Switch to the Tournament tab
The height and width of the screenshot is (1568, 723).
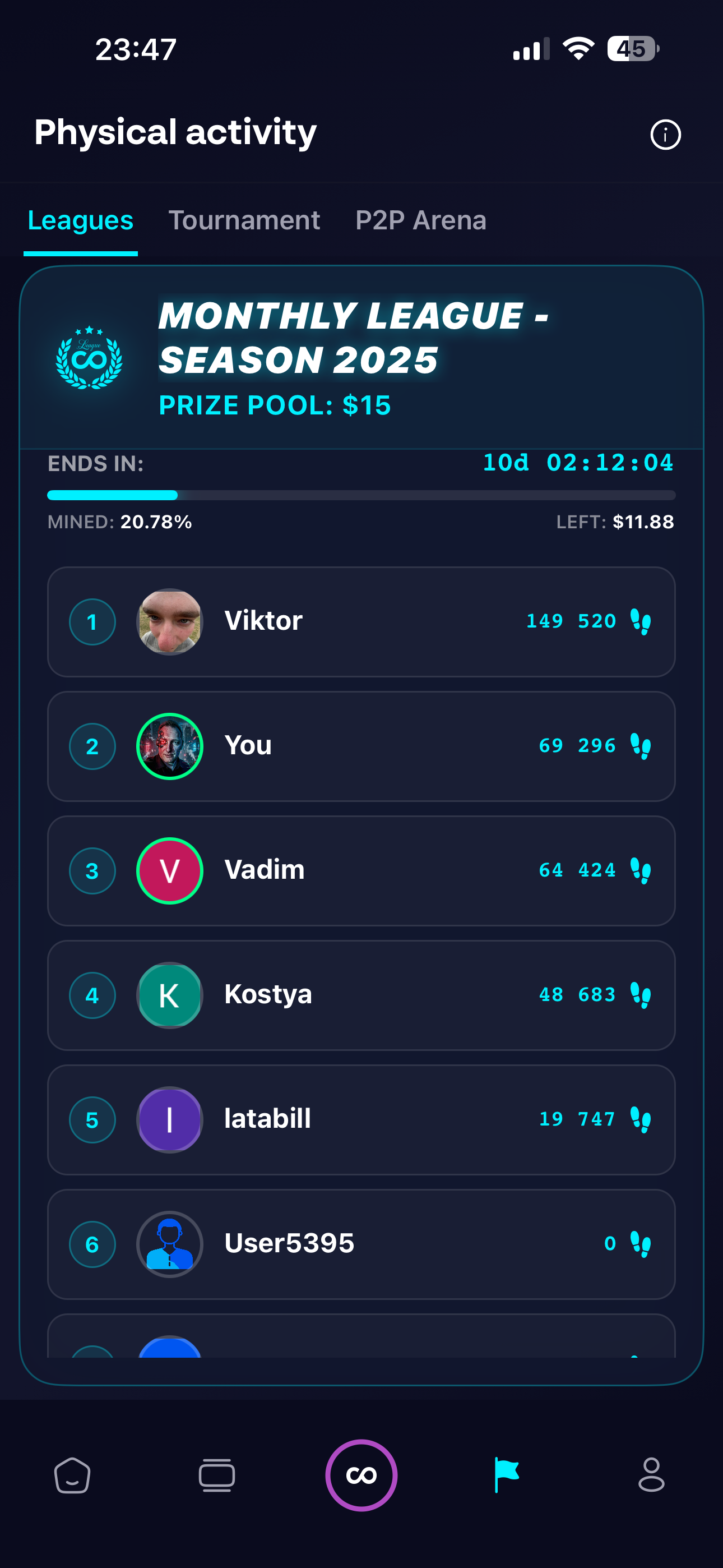pyautogui.click(x=244, y=220)
